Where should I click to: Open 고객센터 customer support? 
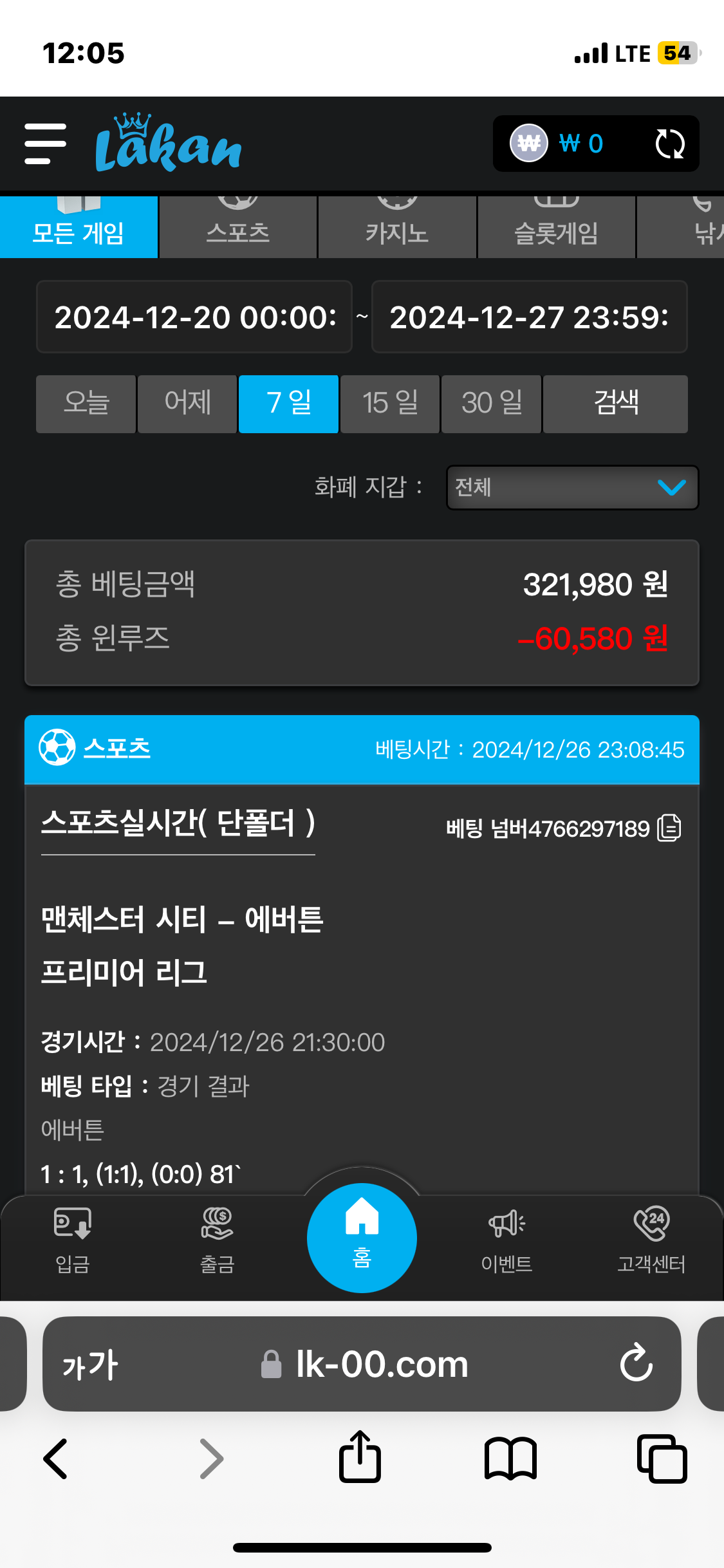[x=651, y=1240]
